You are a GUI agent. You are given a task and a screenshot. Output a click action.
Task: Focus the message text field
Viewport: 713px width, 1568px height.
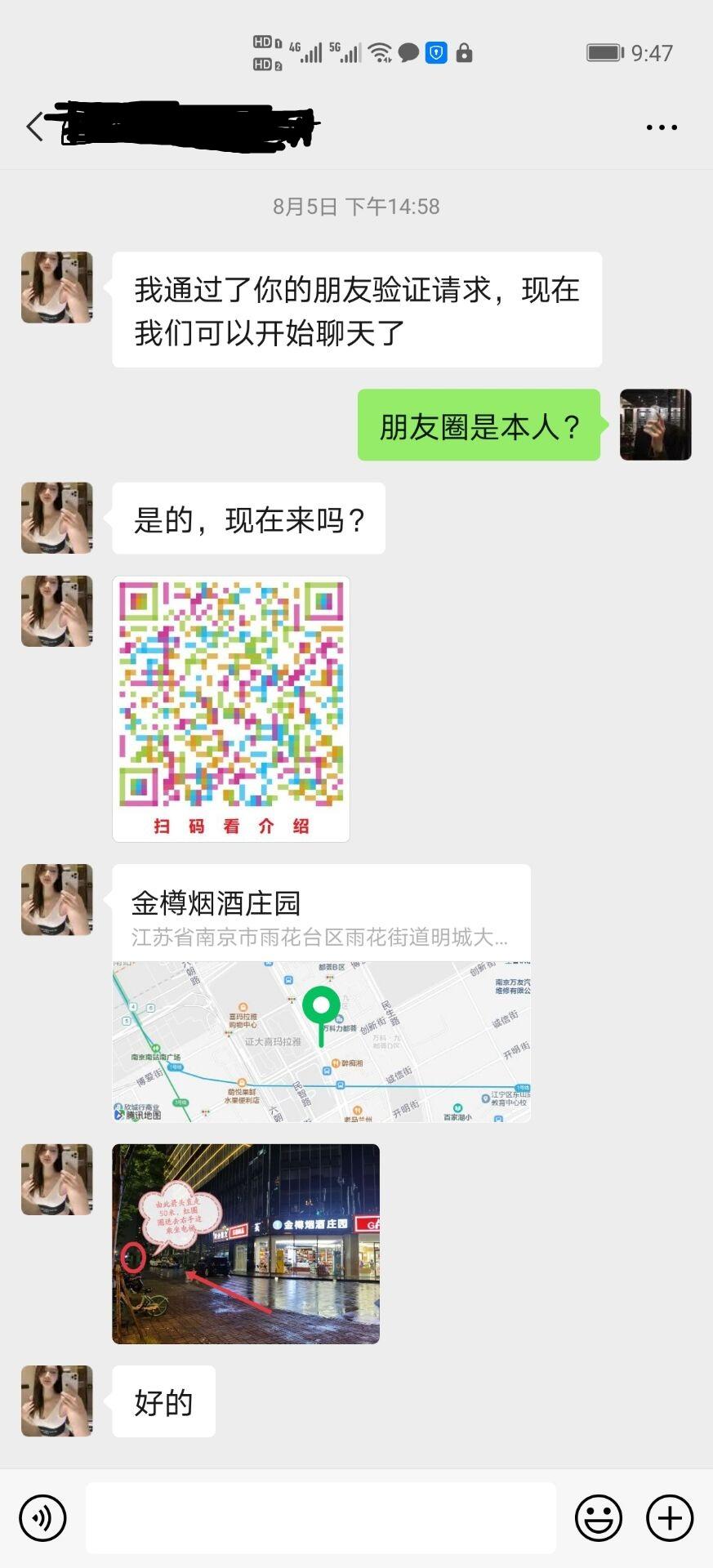tap(320, 1518)
